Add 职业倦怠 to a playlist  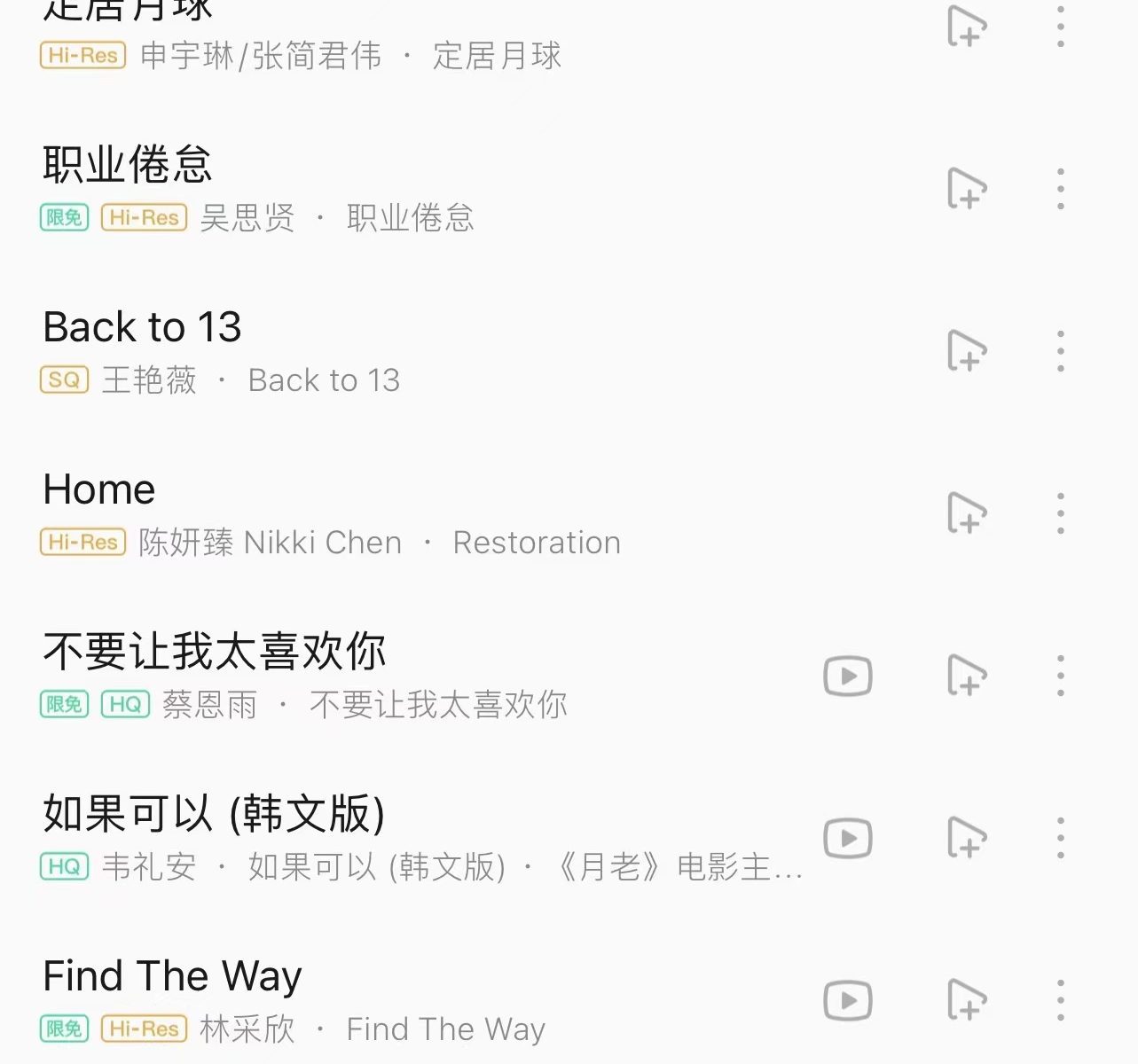pyautogui.click(x=966, y=189)
